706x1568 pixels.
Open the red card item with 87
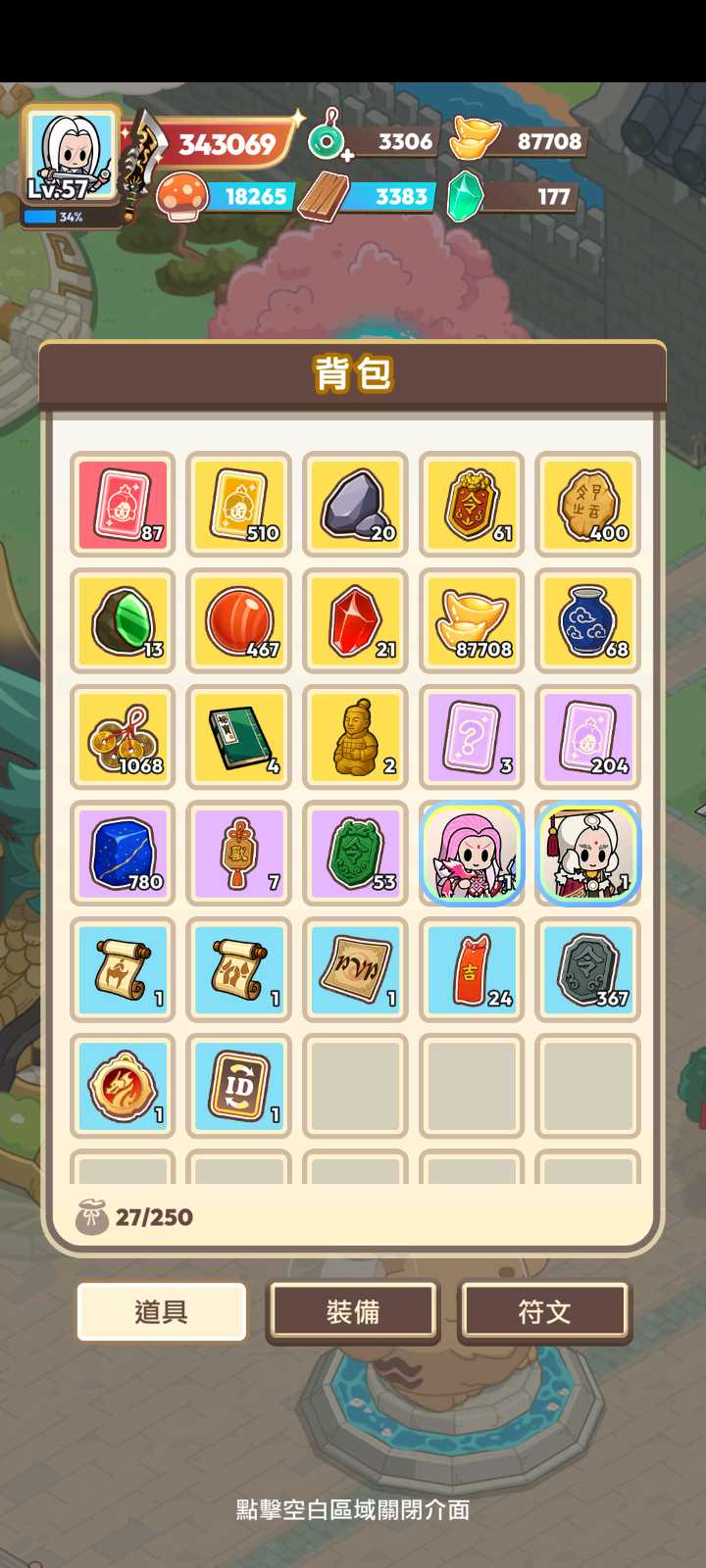pyautogui.click(x=123, y=505)
